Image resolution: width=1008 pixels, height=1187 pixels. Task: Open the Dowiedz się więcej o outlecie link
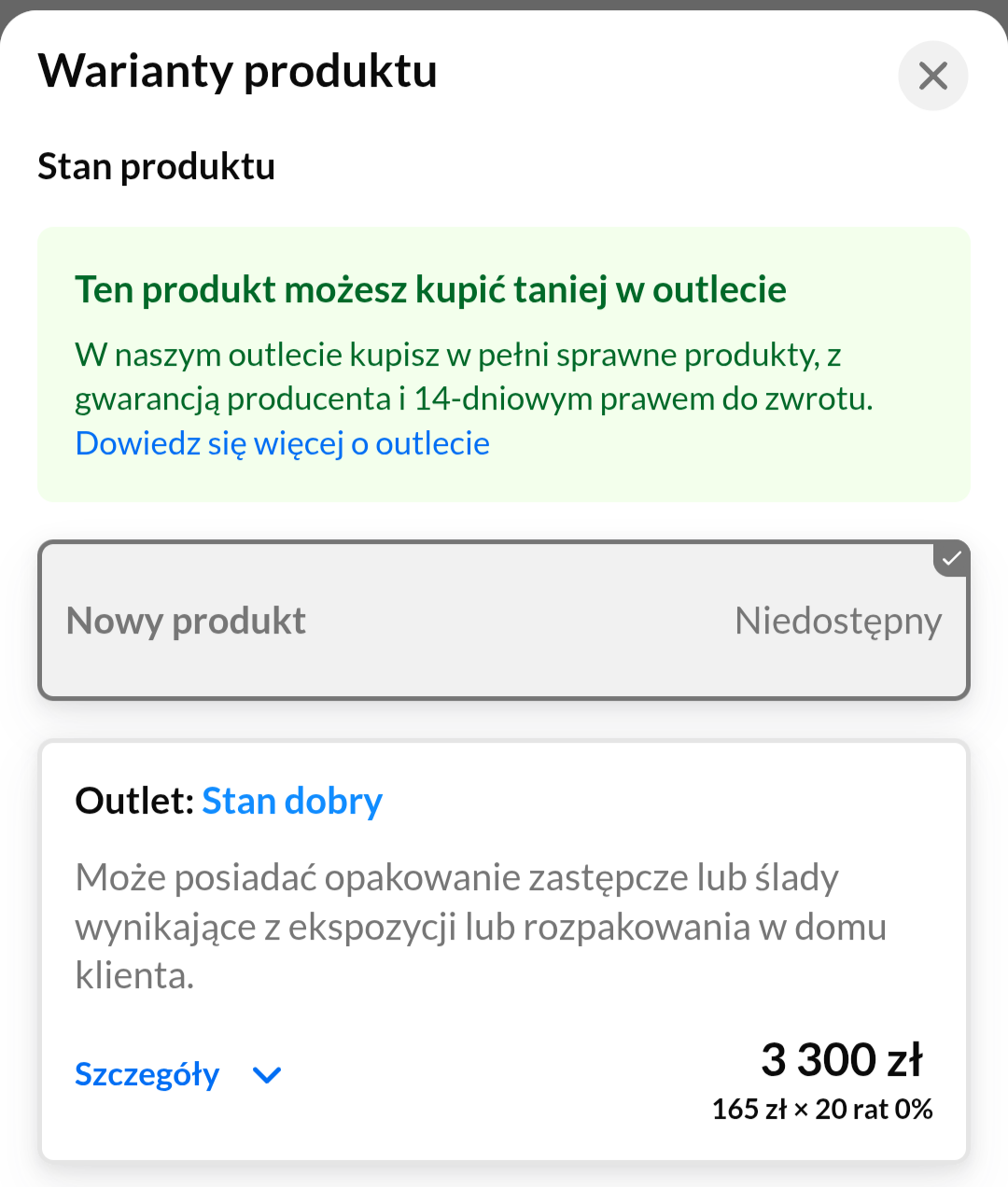click(282, 443)
